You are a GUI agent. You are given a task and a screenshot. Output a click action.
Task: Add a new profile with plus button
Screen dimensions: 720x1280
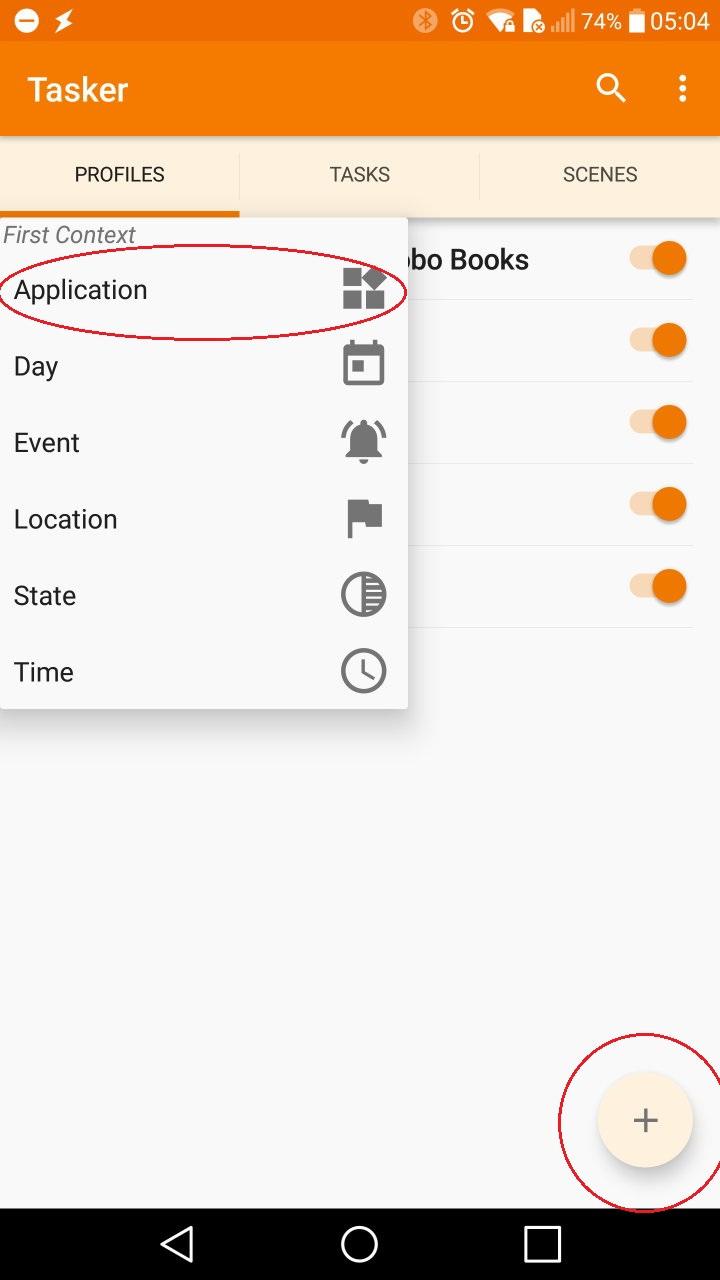[x=645, y=1120]
